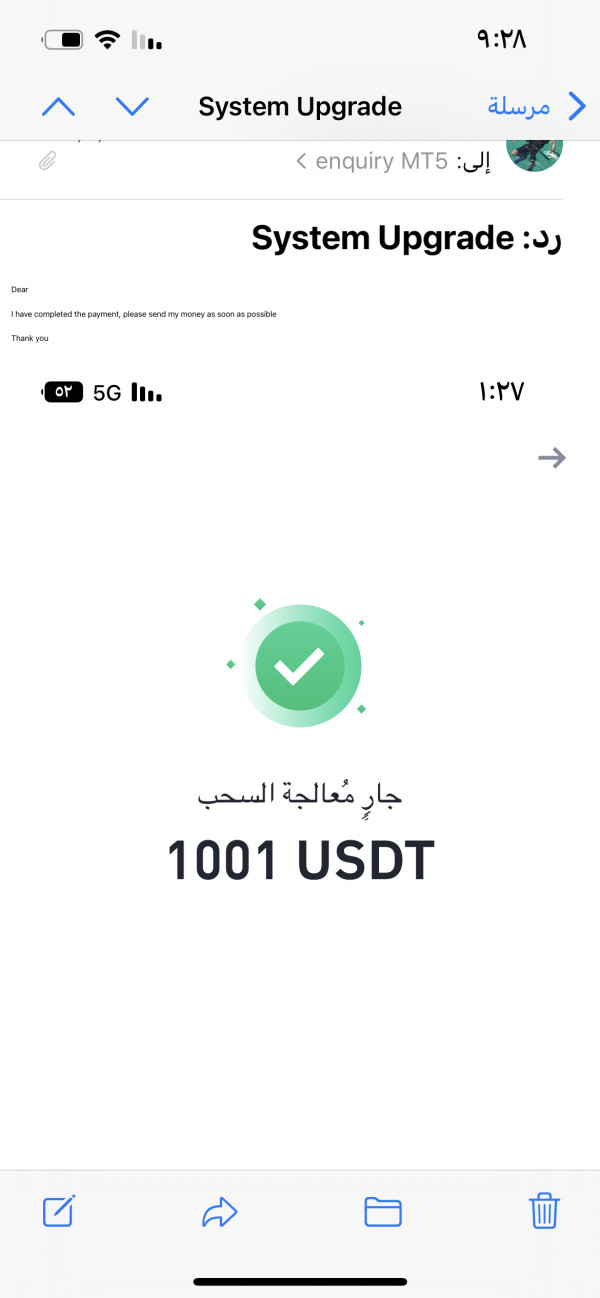
Task: Reply or forward using the arrow icon
Action: point(219,1212)
